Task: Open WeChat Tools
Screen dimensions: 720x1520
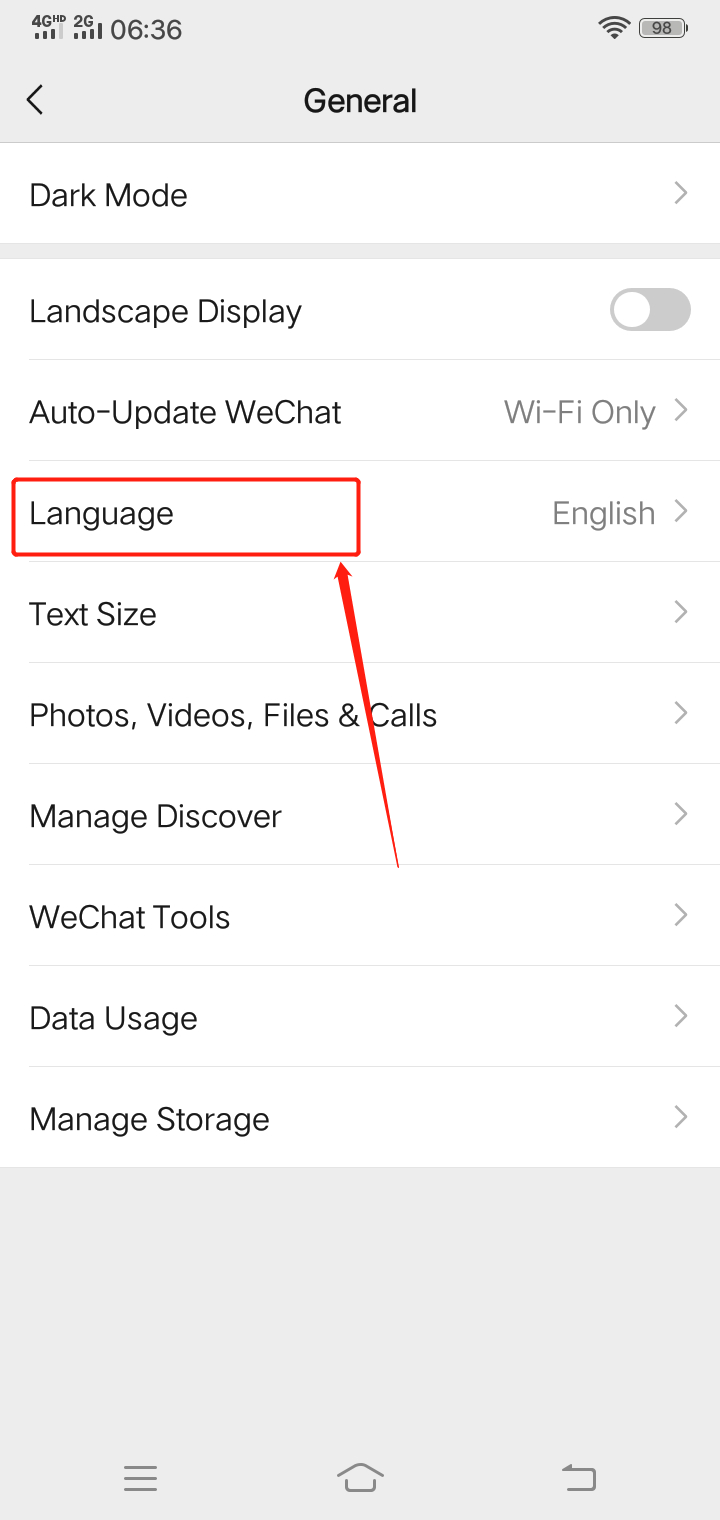Action: 360,917
